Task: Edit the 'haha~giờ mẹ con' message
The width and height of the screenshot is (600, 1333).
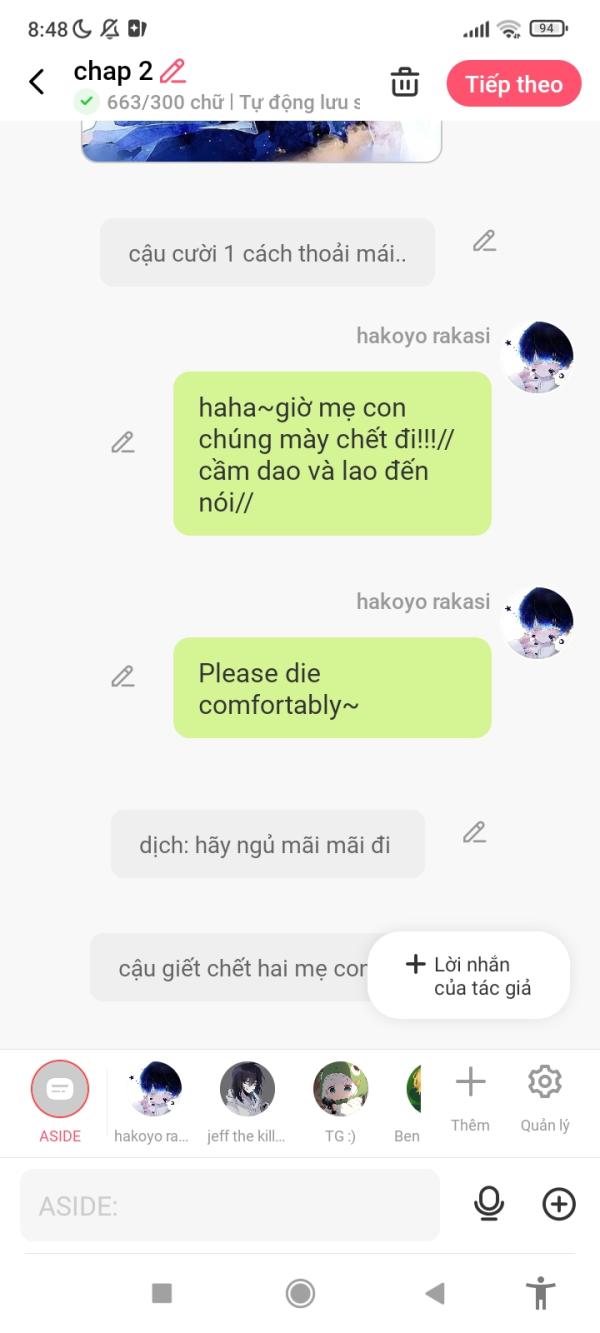Action: [123, 442]
